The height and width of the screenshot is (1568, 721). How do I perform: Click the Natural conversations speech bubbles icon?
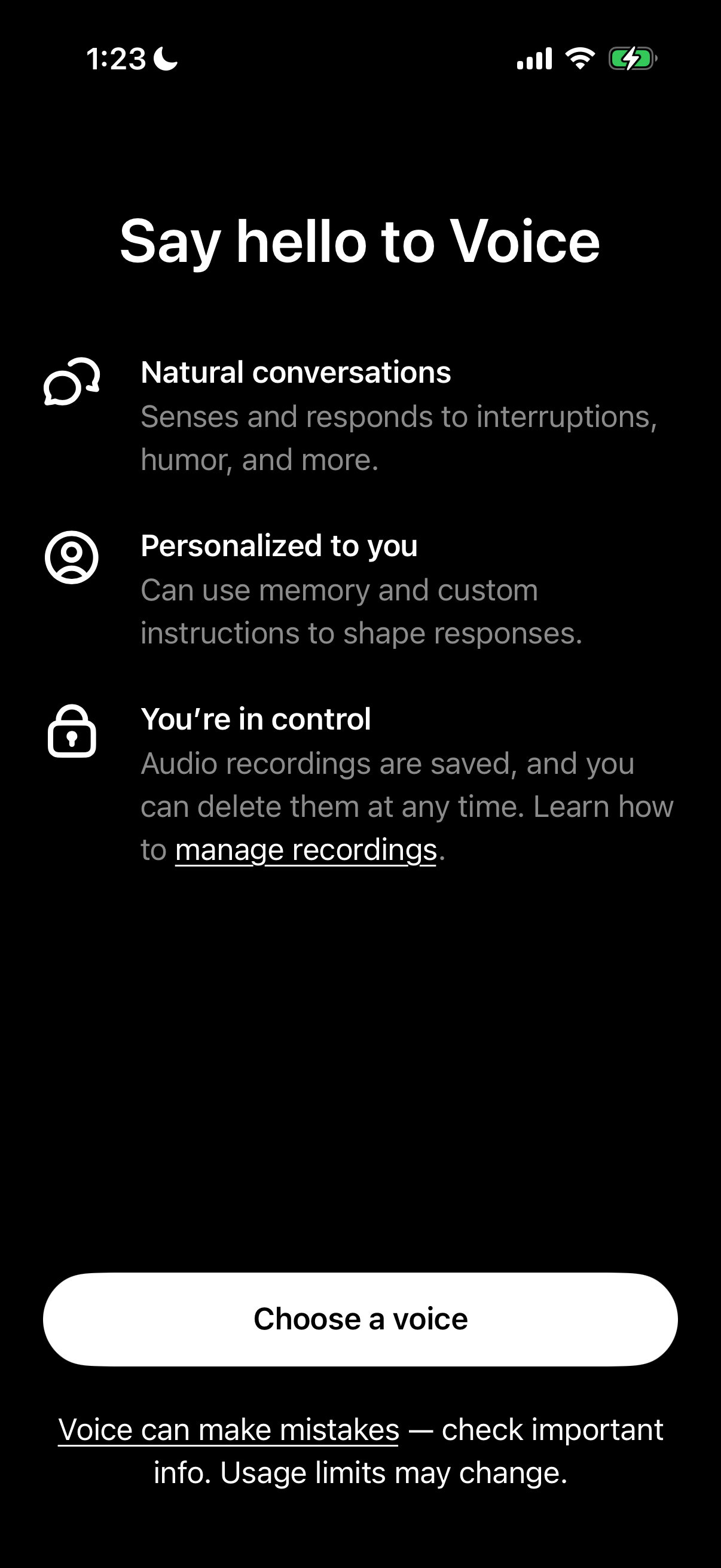click(x=71, y=382)
